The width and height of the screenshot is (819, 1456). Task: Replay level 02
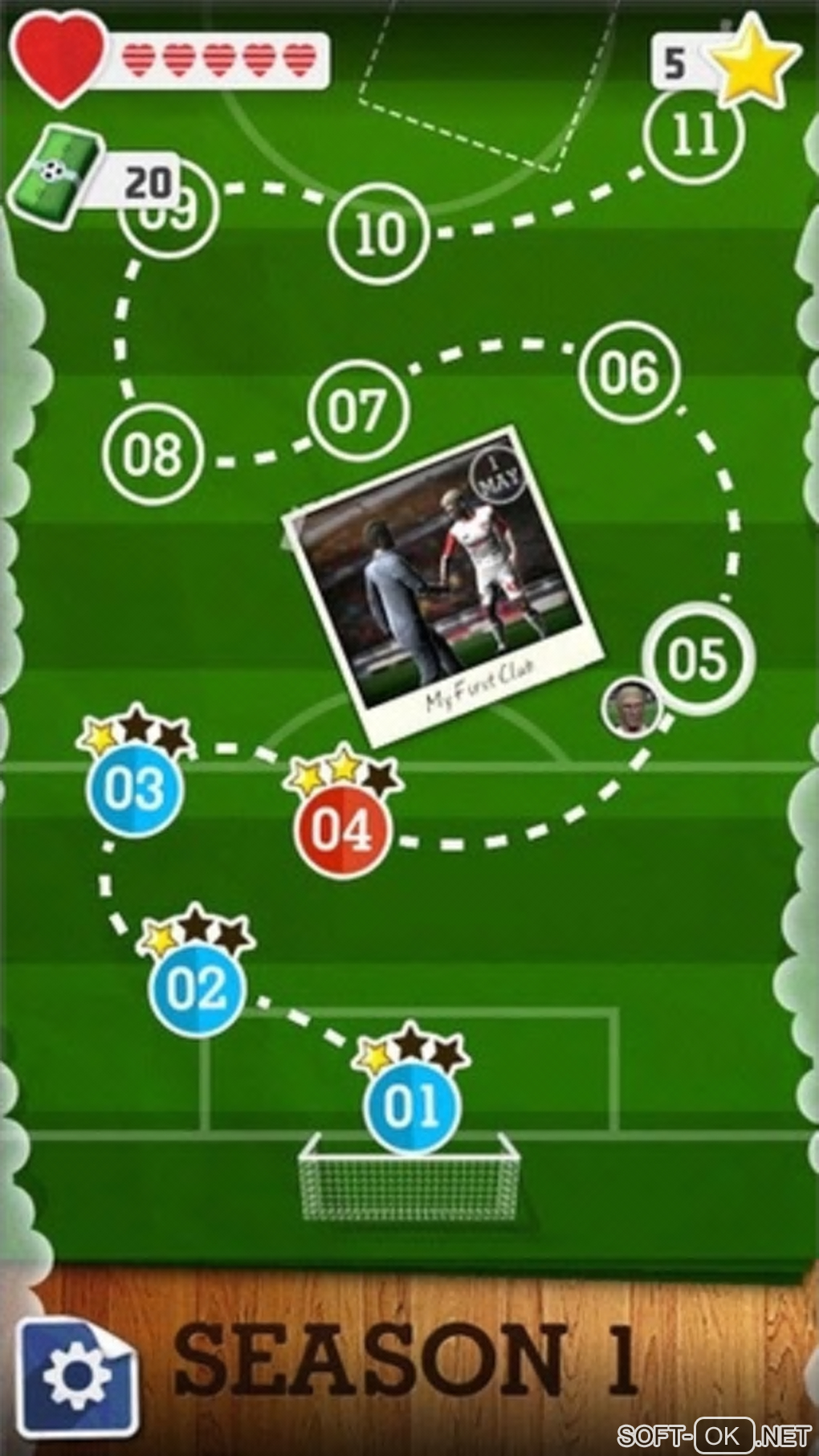coord(197,989)
